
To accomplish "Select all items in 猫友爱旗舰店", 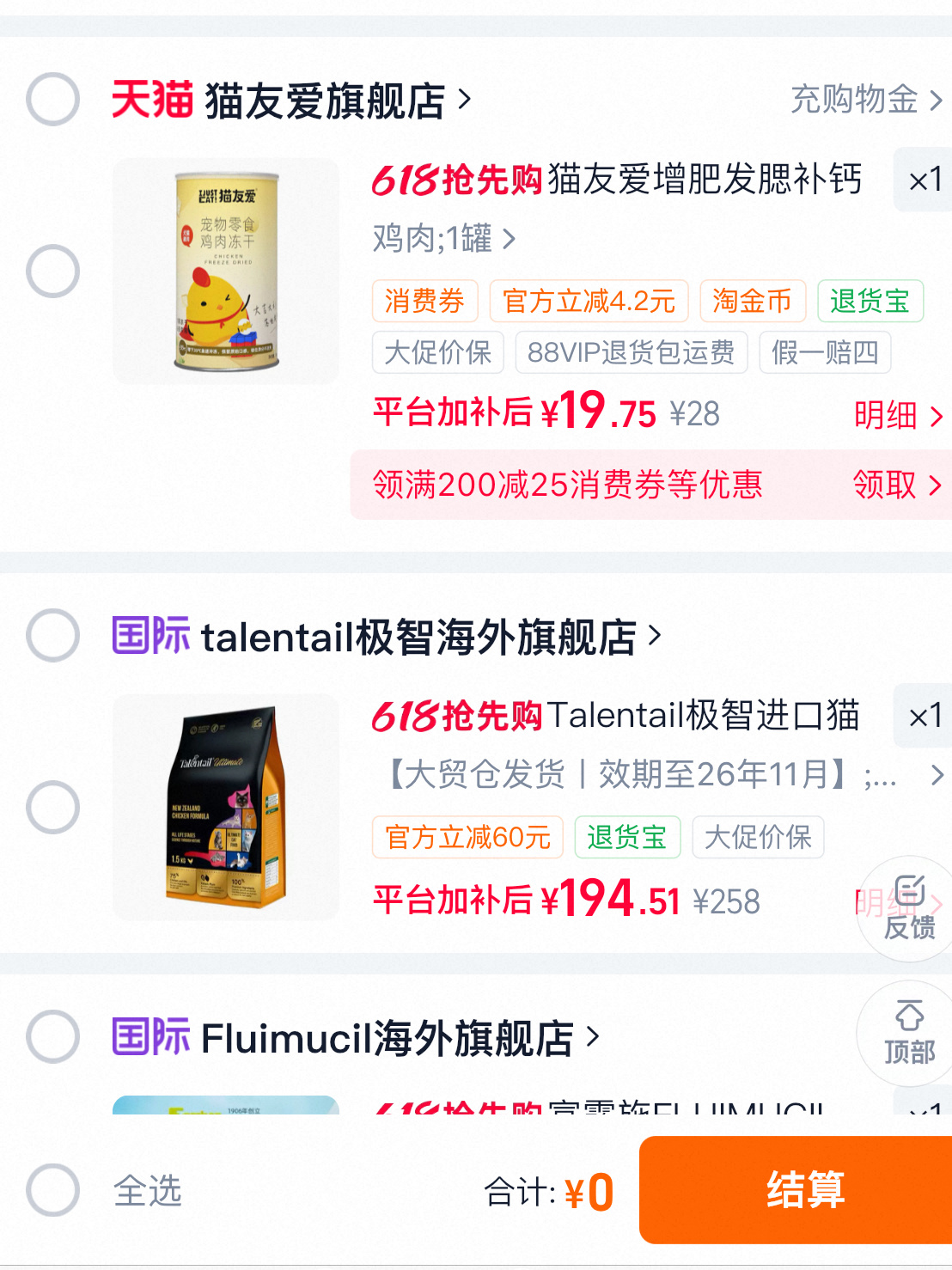I will (x=52, y=100).
